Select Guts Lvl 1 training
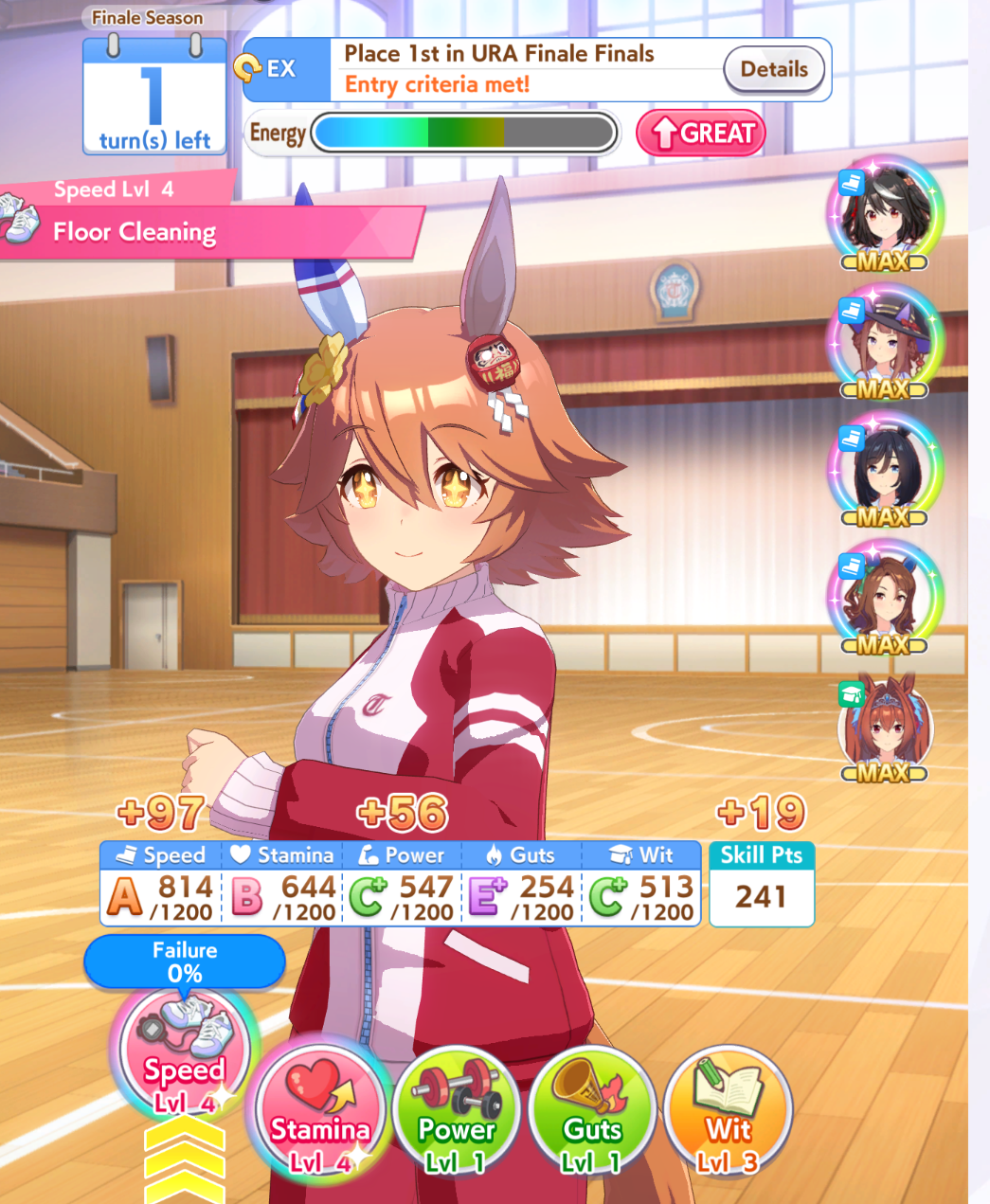Viewport: 990px width, 1204px height. click(593, 1109)
